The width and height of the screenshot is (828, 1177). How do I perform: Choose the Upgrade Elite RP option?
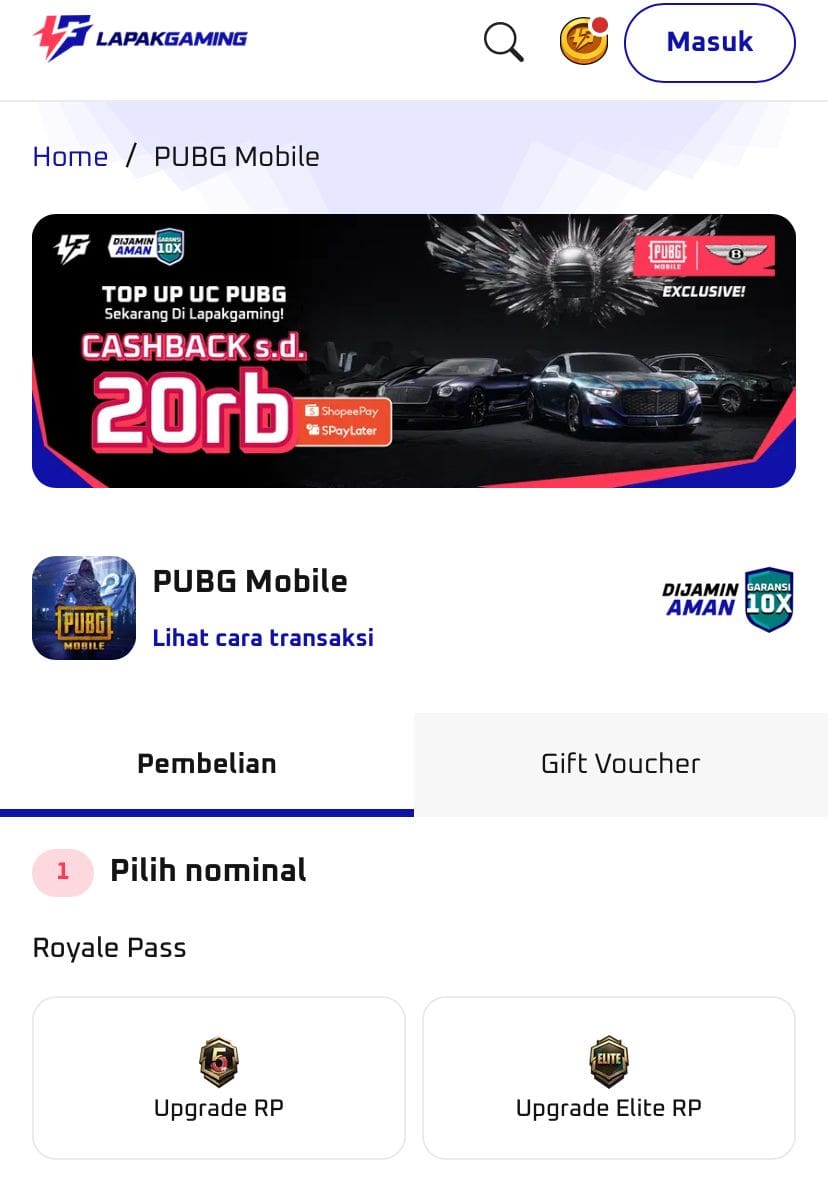608,1077
